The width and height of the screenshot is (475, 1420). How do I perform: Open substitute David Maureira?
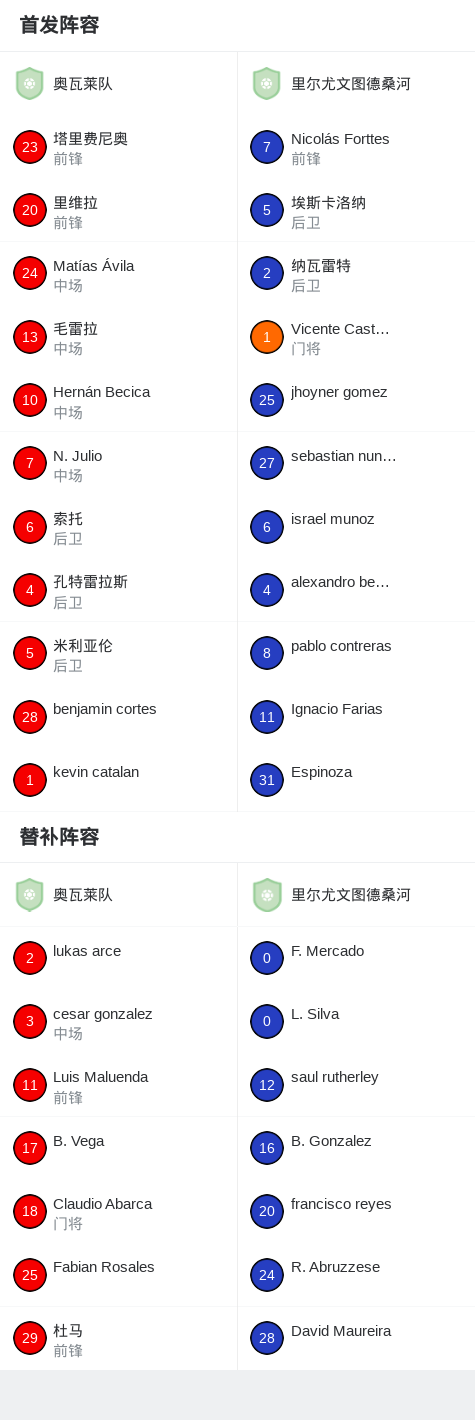click(356, 1338)
